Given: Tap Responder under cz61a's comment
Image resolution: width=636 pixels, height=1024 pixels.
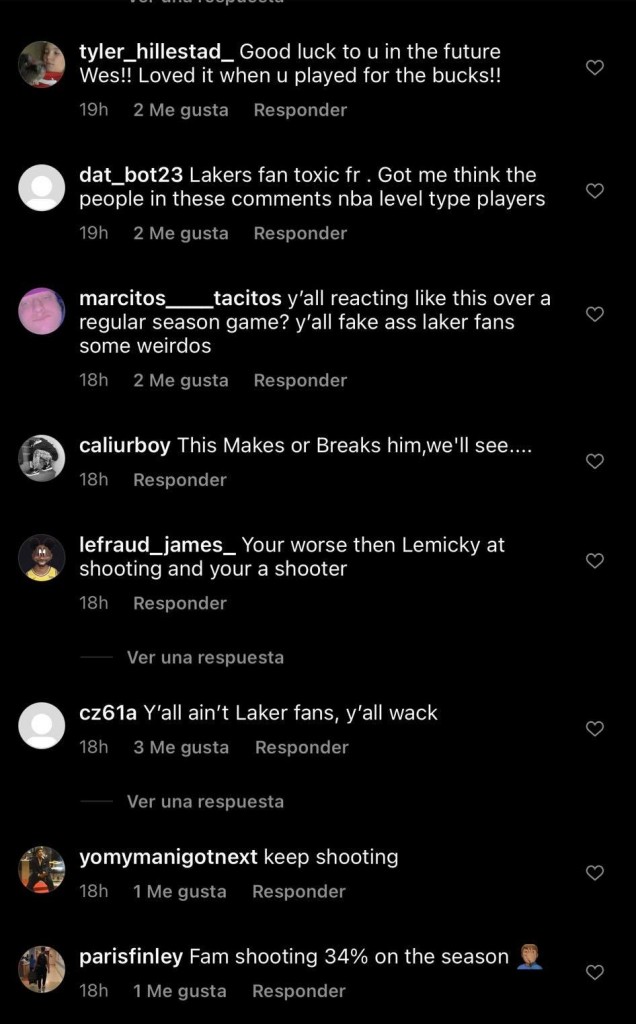Looking at the screenshot, I should click(301, 747).
